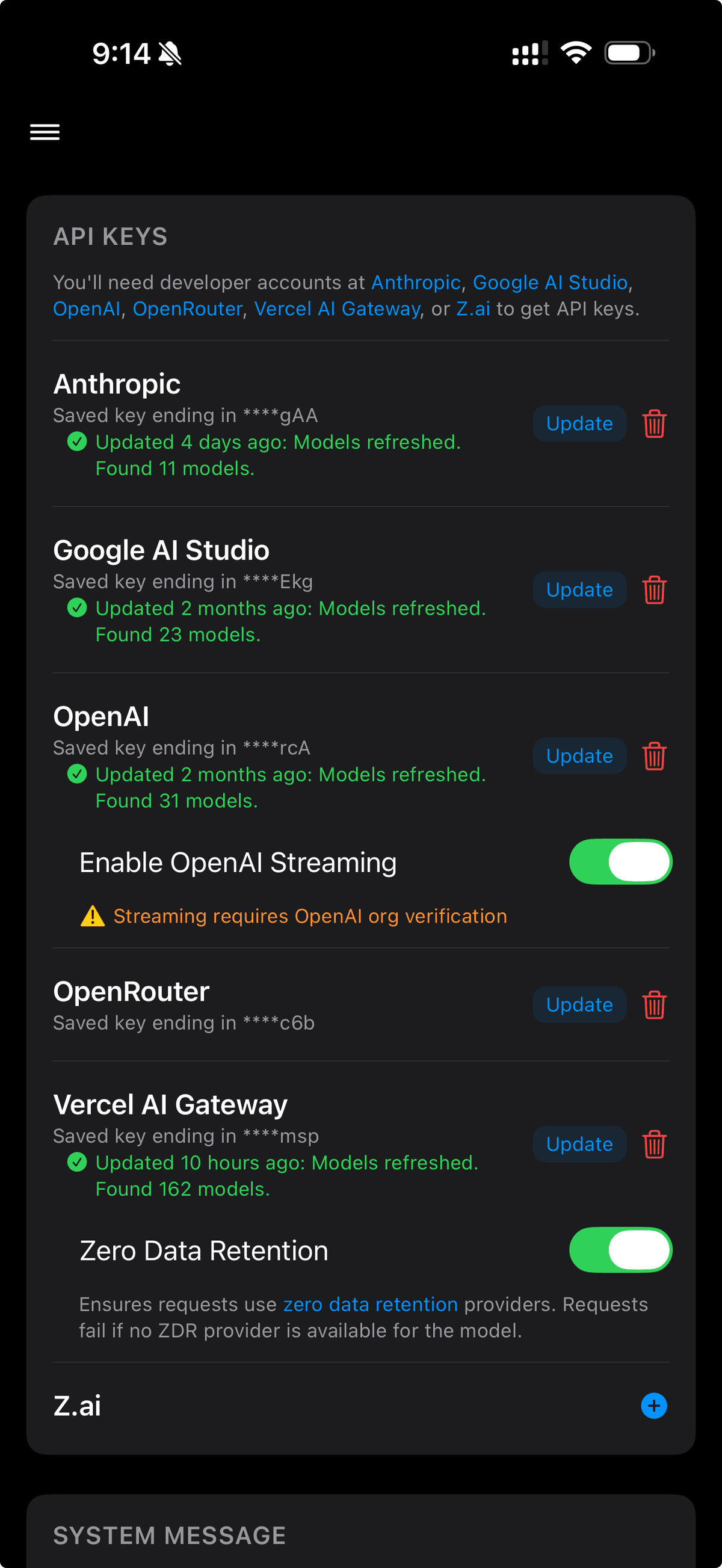
Task: Delete the OpenRouter API key
Action: click(654, 1004)
